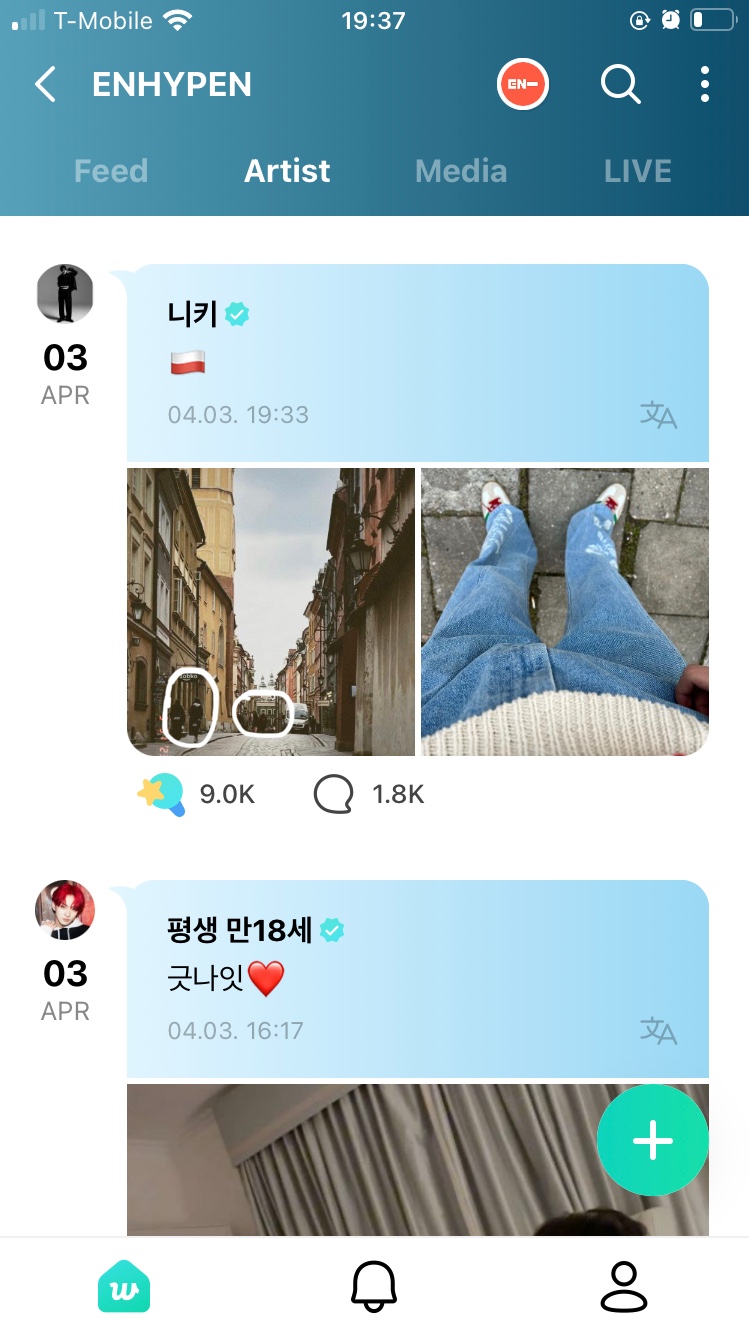Switch to the Feed tab

click(x=111, y=171)
